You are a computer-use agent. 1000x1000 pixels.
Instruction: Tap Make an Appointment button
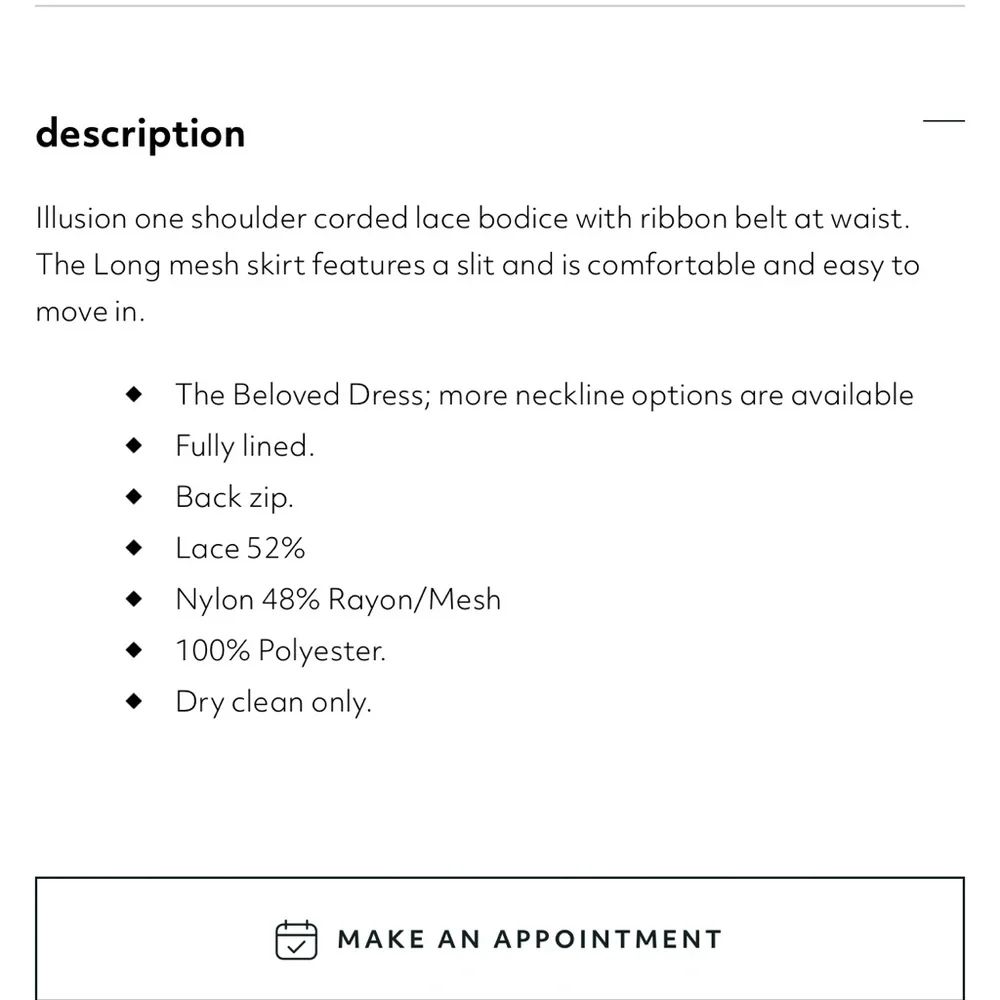(x=500, y=938)
